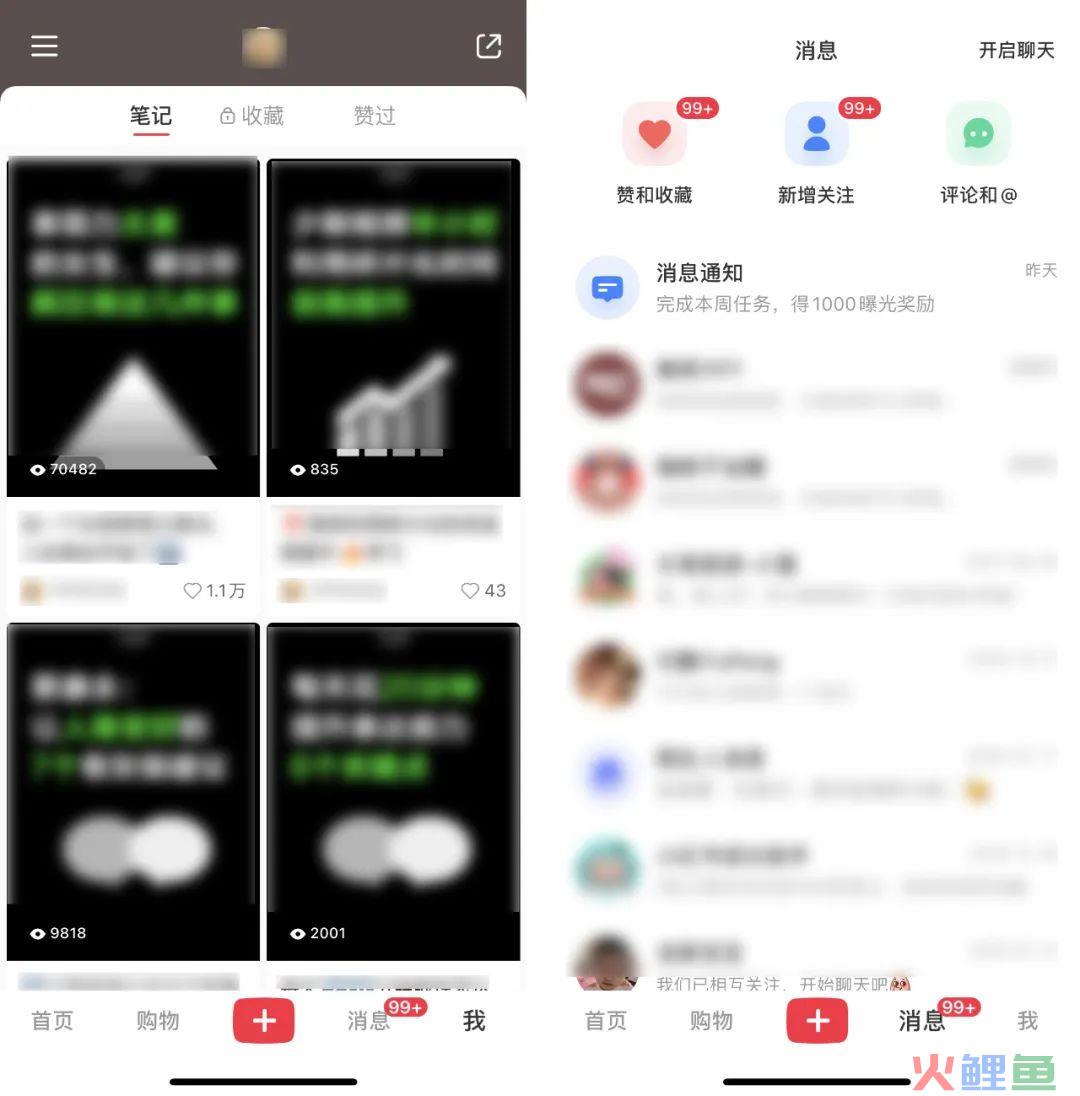Screen dimensions: 1080x1096
Task: Tap 开启聊天 to start a chat
Action: point(1016,51)
